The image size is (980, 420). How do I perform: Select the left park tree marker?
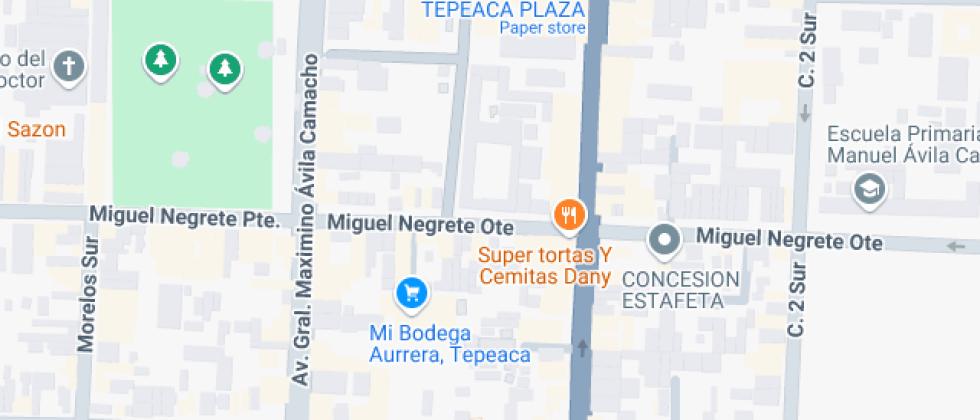coord(159,60)
